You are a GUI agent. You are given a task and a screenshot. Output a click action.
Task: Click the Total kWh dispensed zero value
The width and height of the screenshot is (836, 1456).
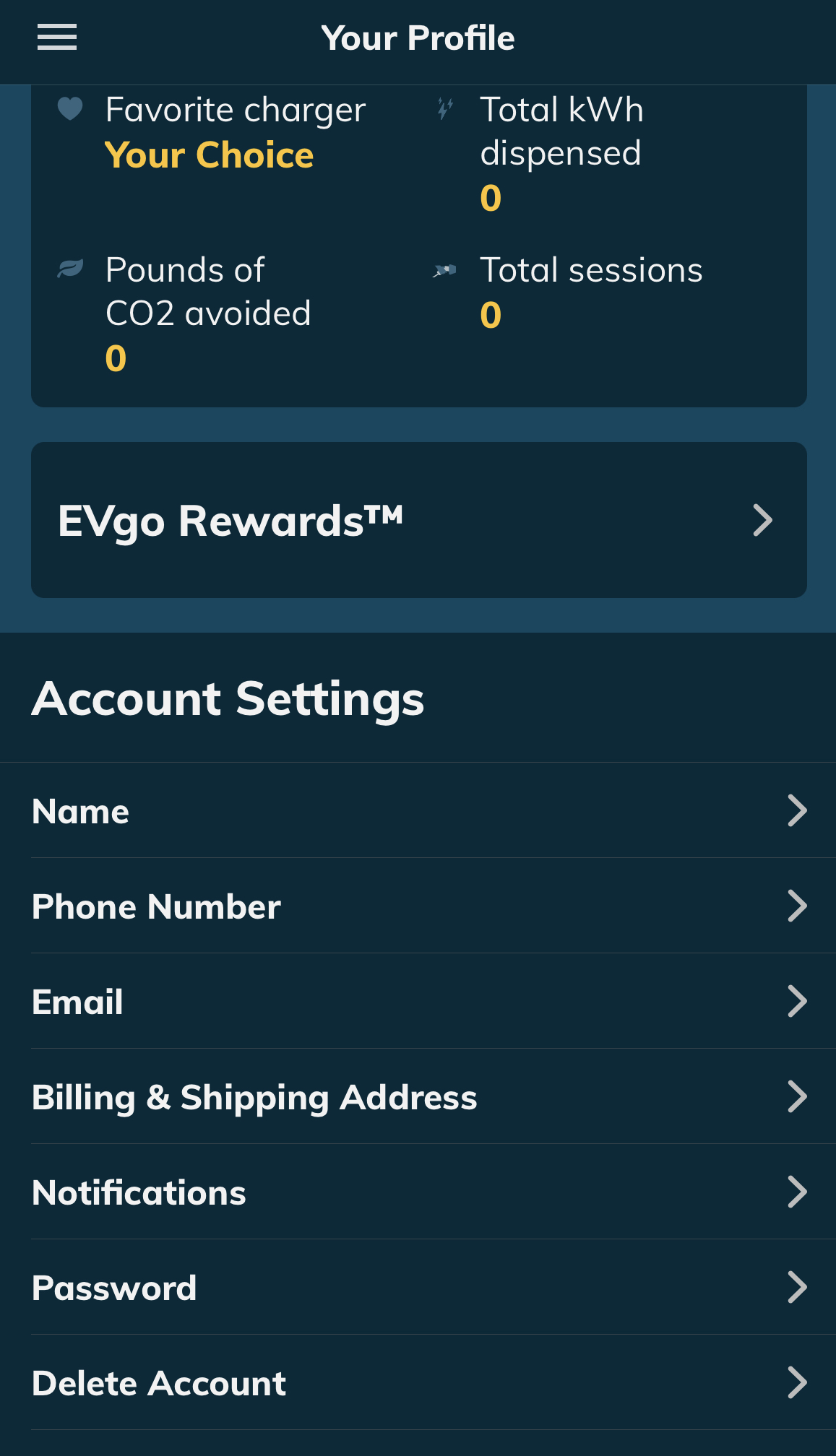(490, 198)
